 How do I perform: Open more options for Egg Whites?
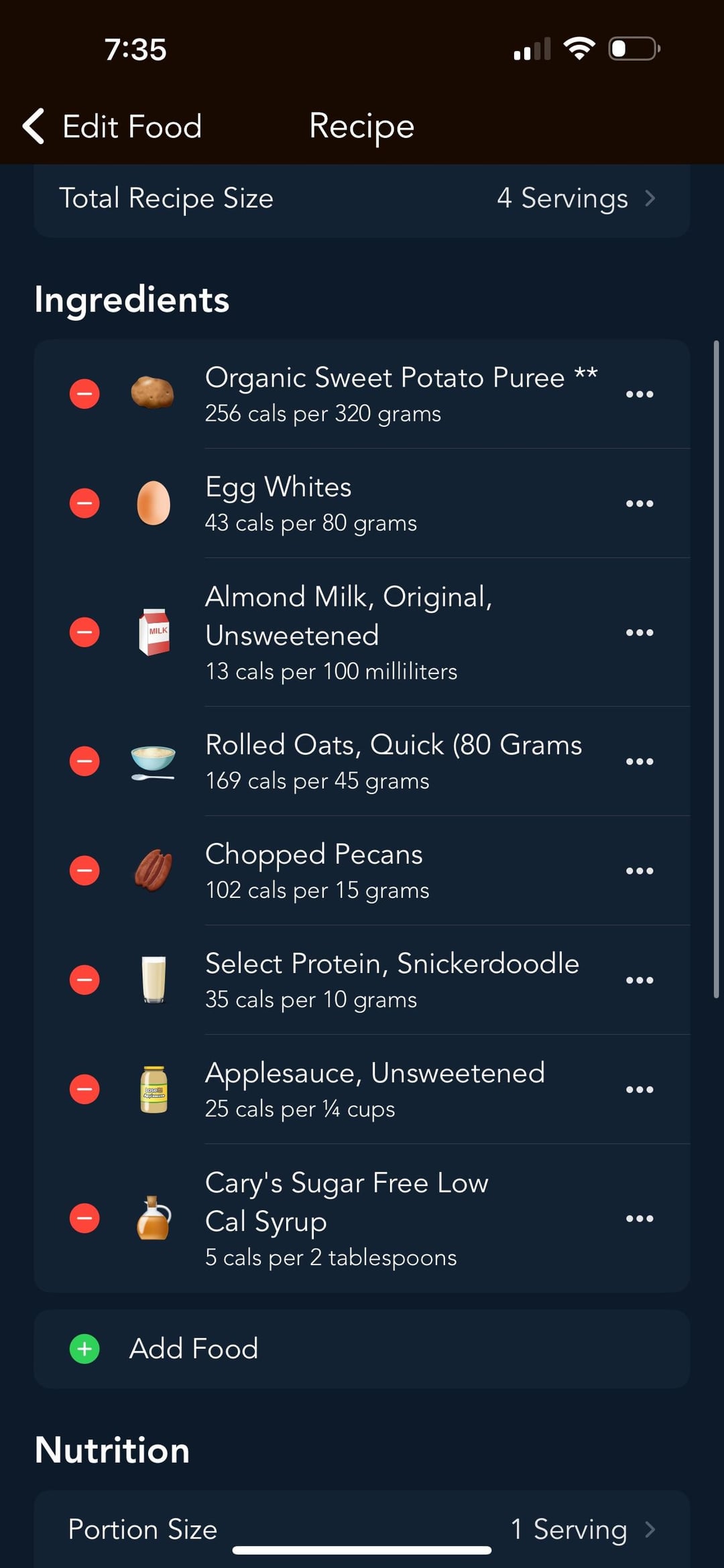click(x=640, y=503)
